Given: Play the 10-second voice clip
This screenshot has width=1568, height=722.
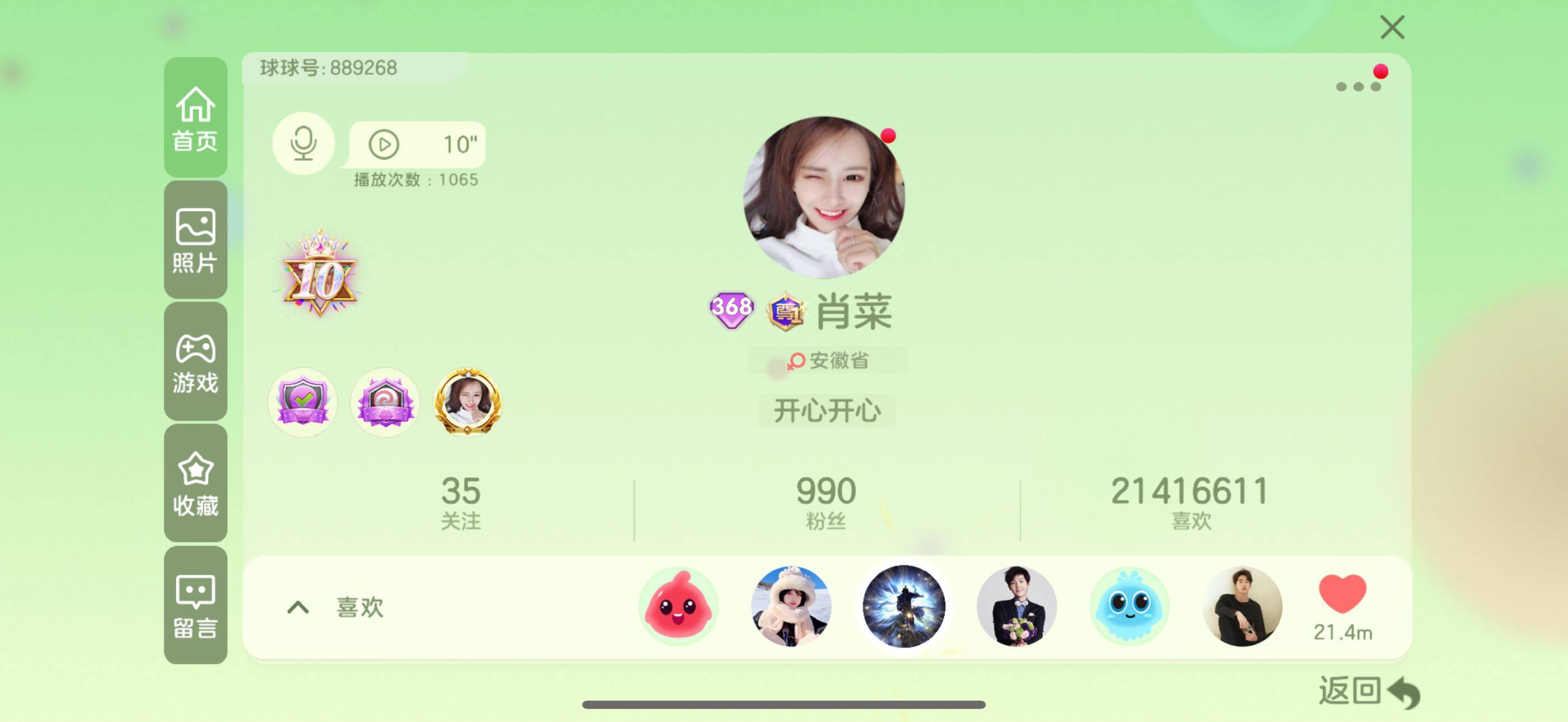Looking at the screenshot, I should pyautogui.click(x=384, y=145).
